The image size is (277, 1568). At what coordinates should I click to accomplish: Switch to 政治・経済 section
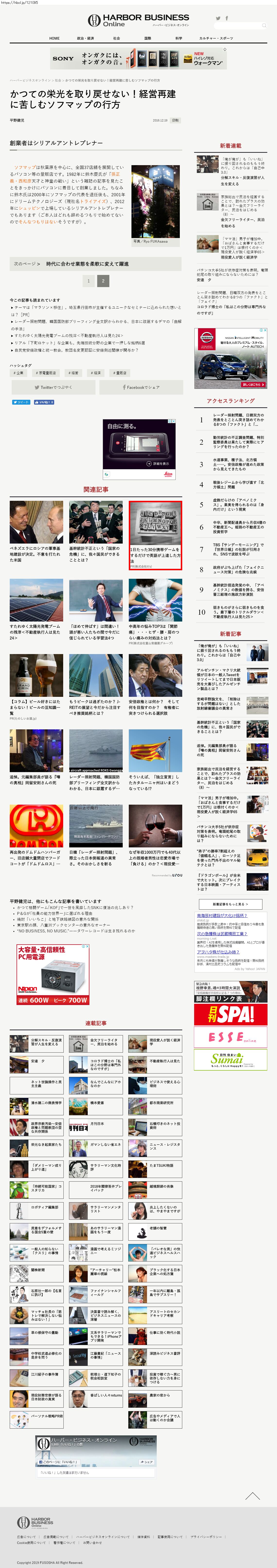[85, 38]
